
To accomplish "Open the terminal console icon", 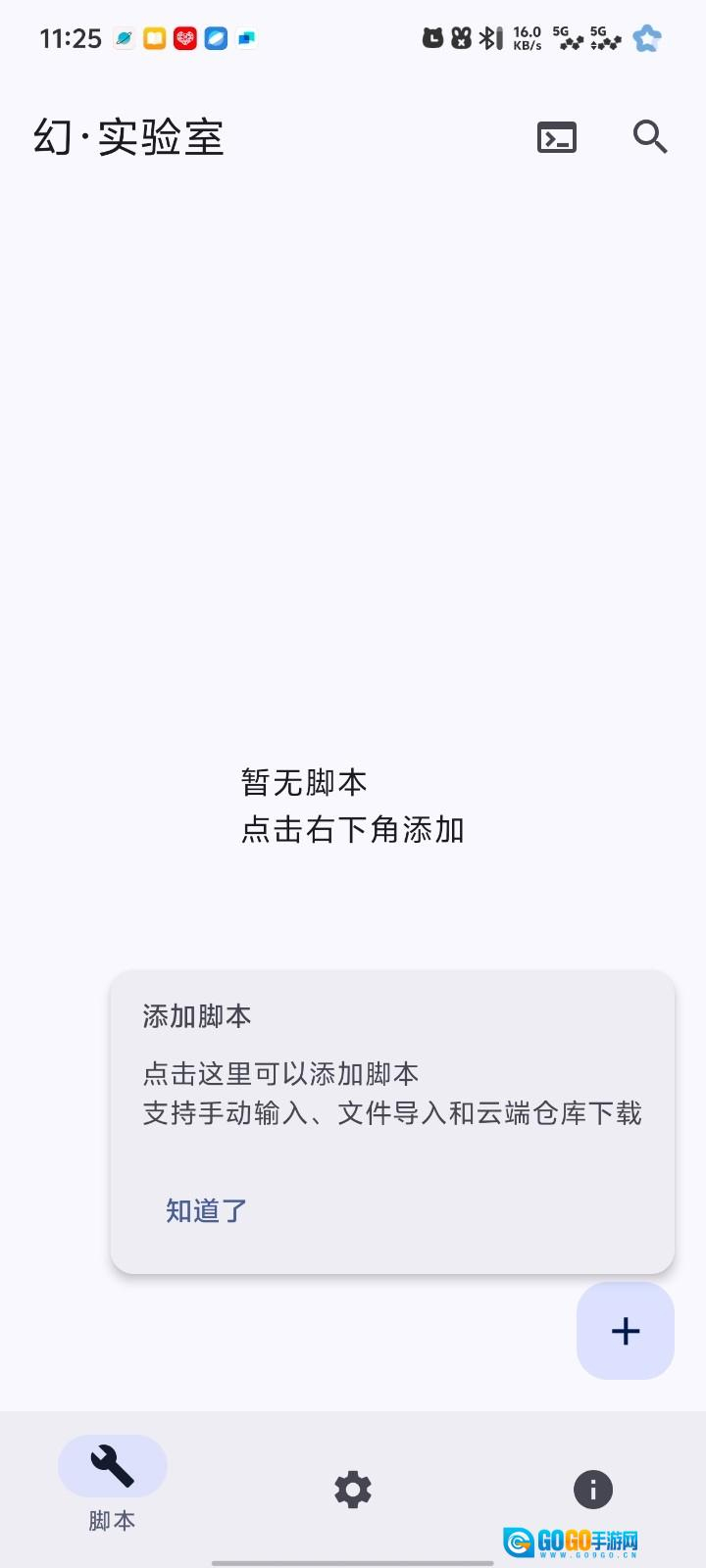I will coord(556,137).
